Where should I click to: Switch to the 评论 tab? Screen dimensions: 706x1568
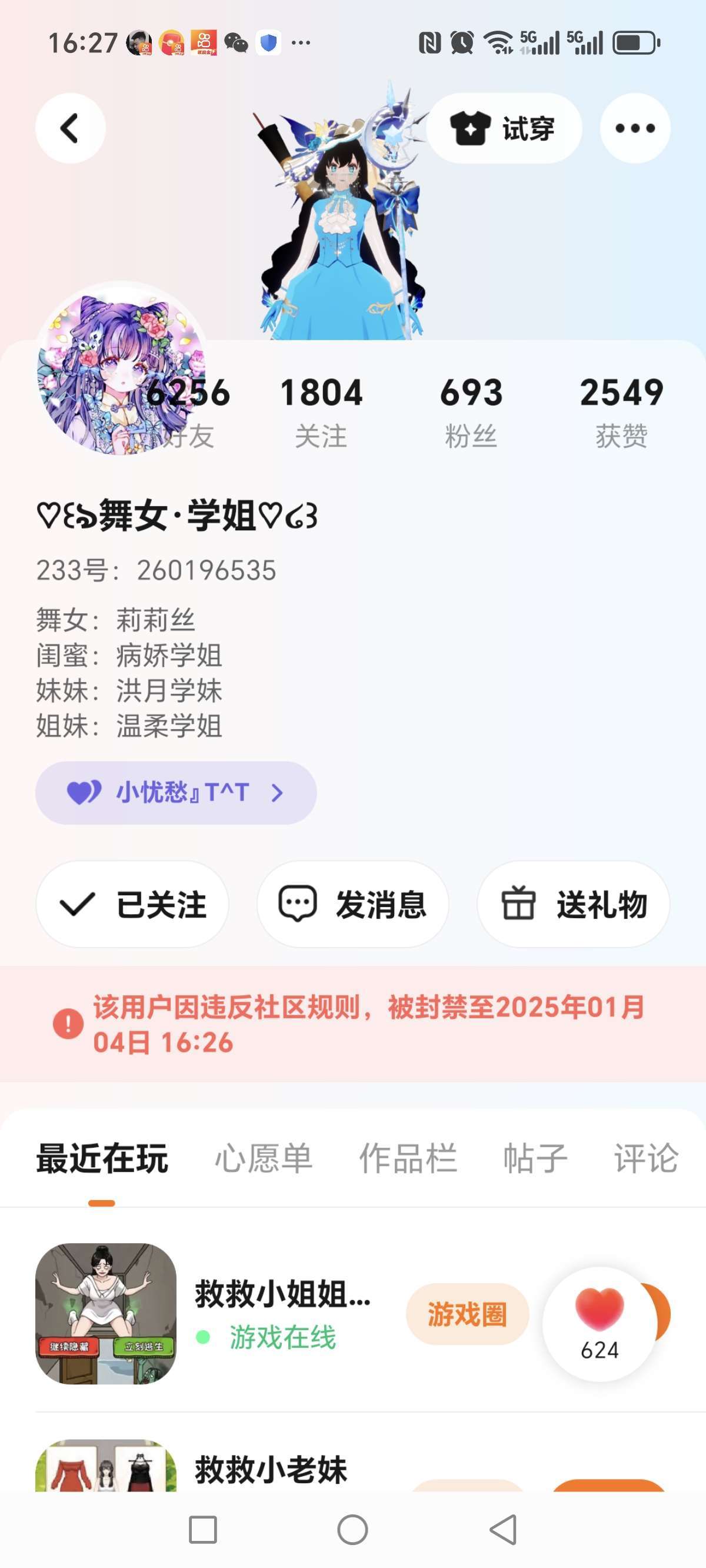(x=645, y=1158)
